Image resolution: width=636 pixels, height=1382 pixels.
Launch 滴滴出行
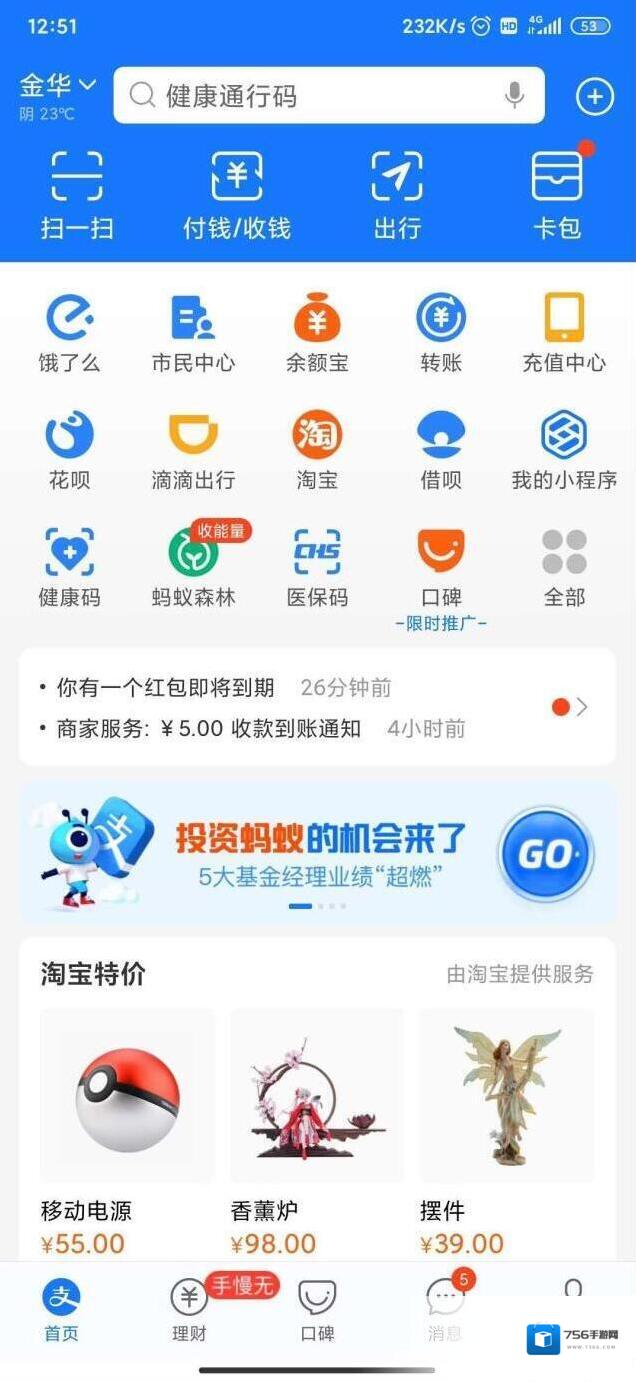pos(193,451)
